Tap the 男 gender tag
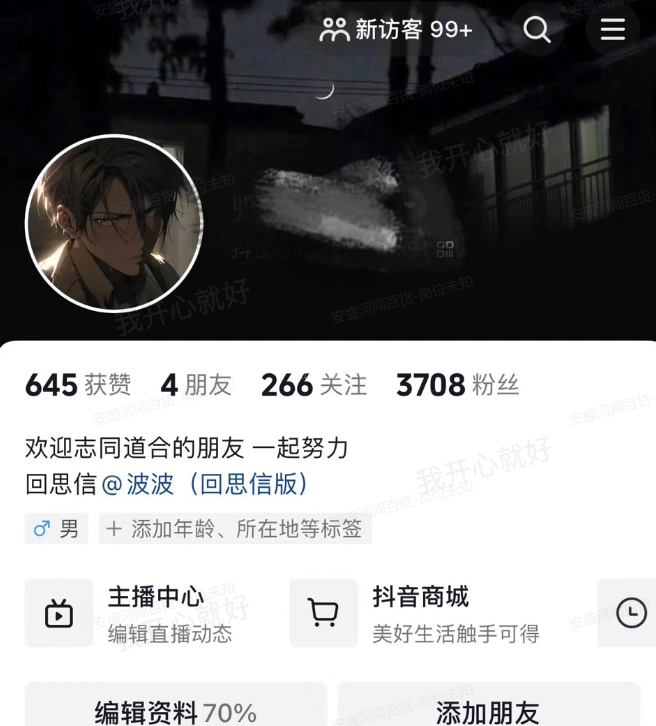This screenshot has width=656, height=726. tap(57, 529)
